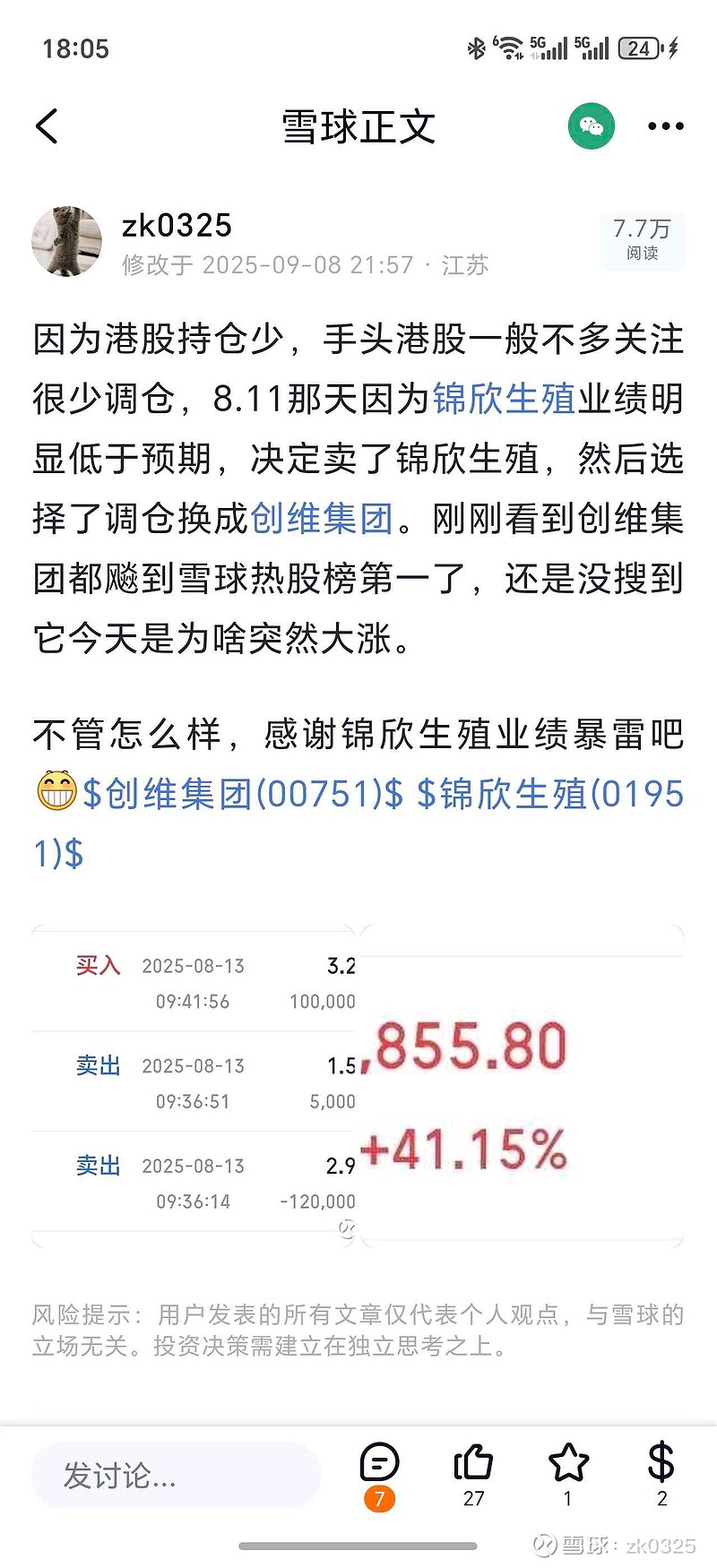
Task: Open WeChat share with the green chat icon
Action: [x=591, y=125]
